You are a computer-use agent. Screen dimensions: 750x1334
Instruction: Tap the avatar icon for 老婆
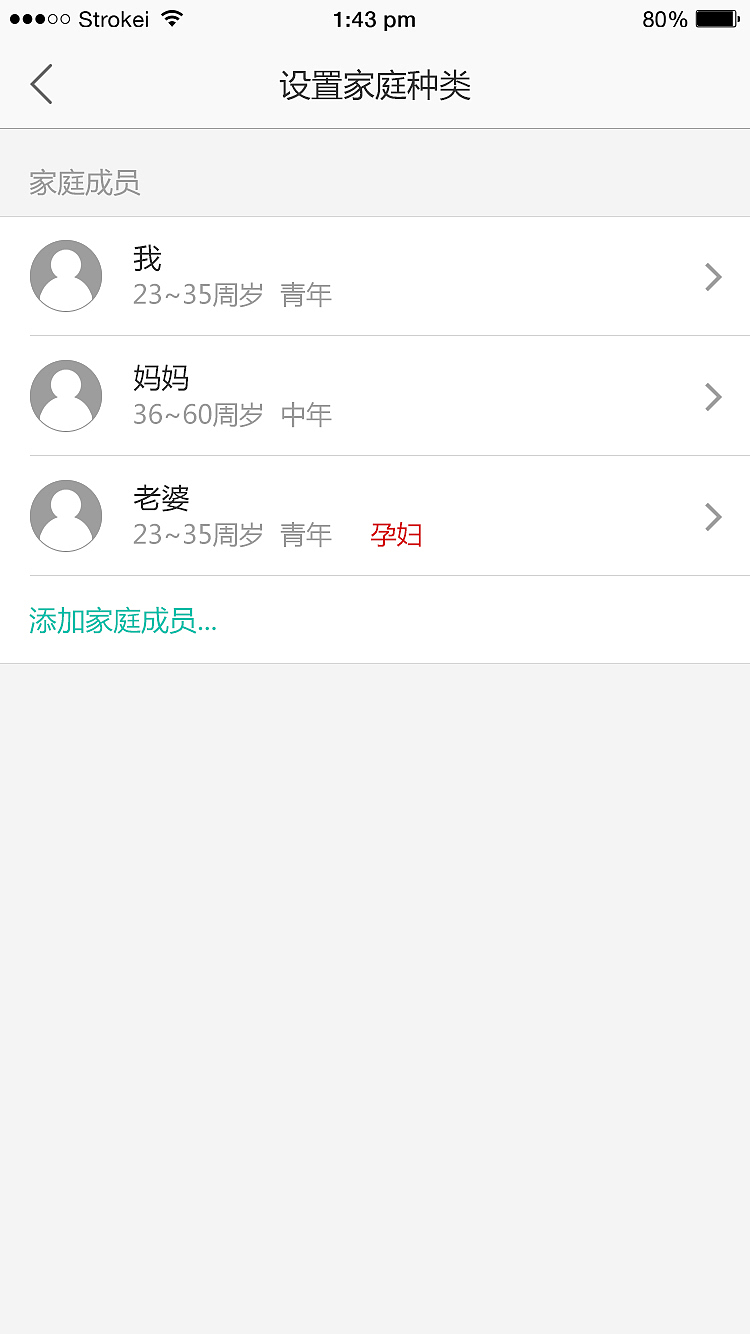66,516
